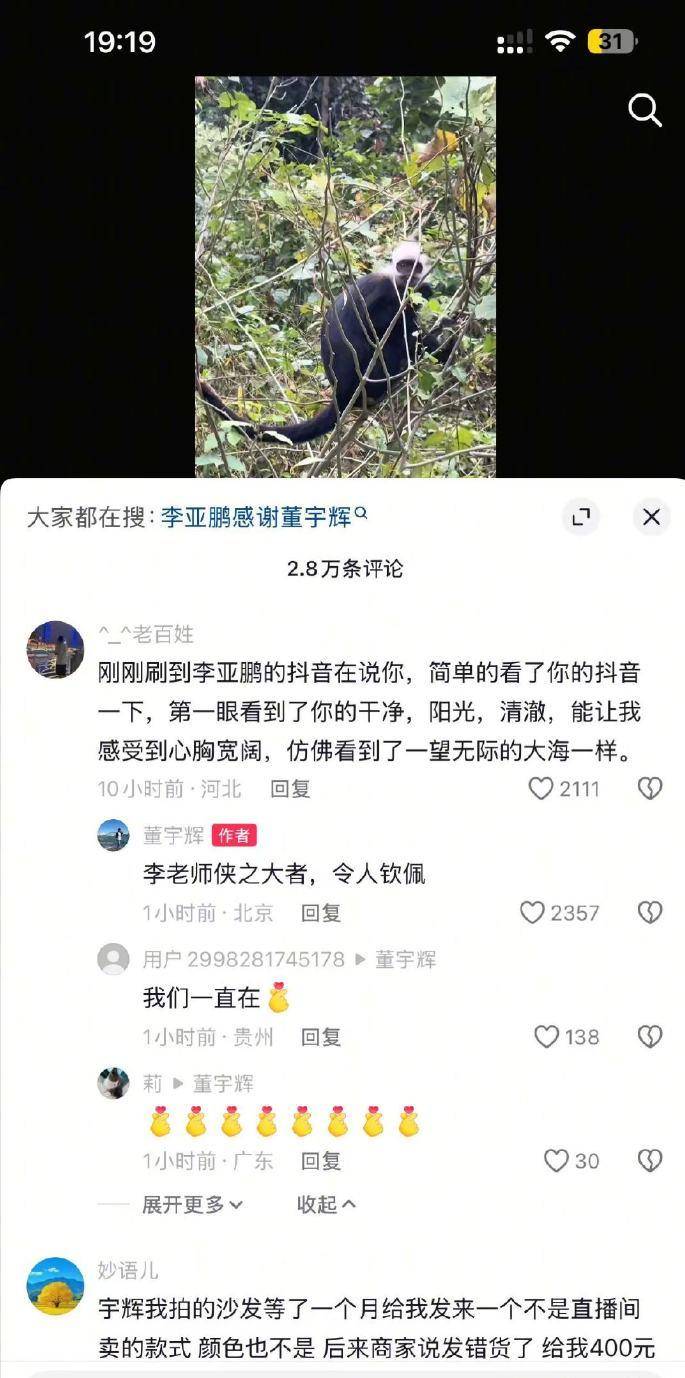Expand more replies with 展开更多
Viewport: 685px width, 1378px height.
tap(192, 1205)
